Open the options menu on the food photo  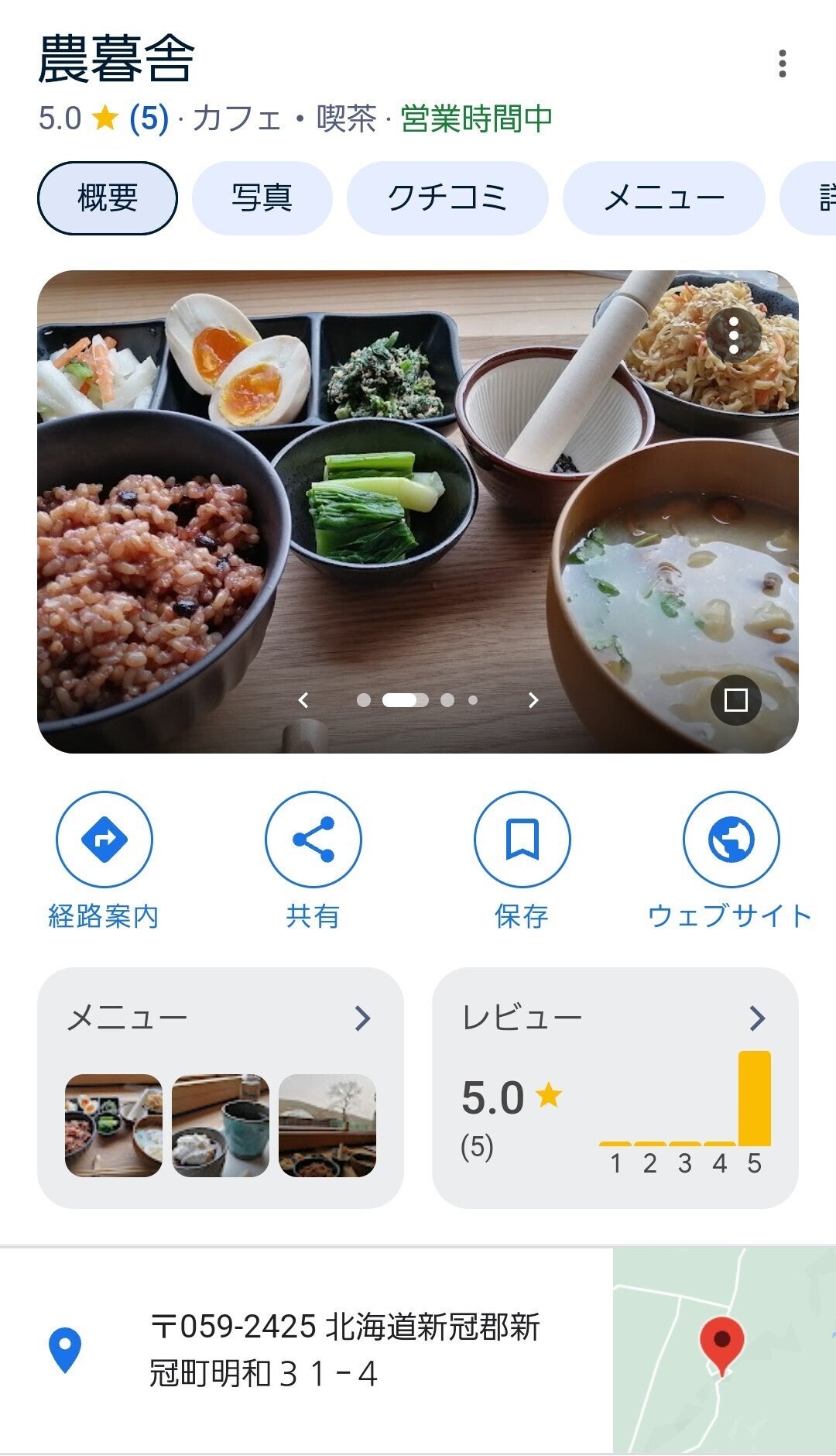tap(734, 335)
